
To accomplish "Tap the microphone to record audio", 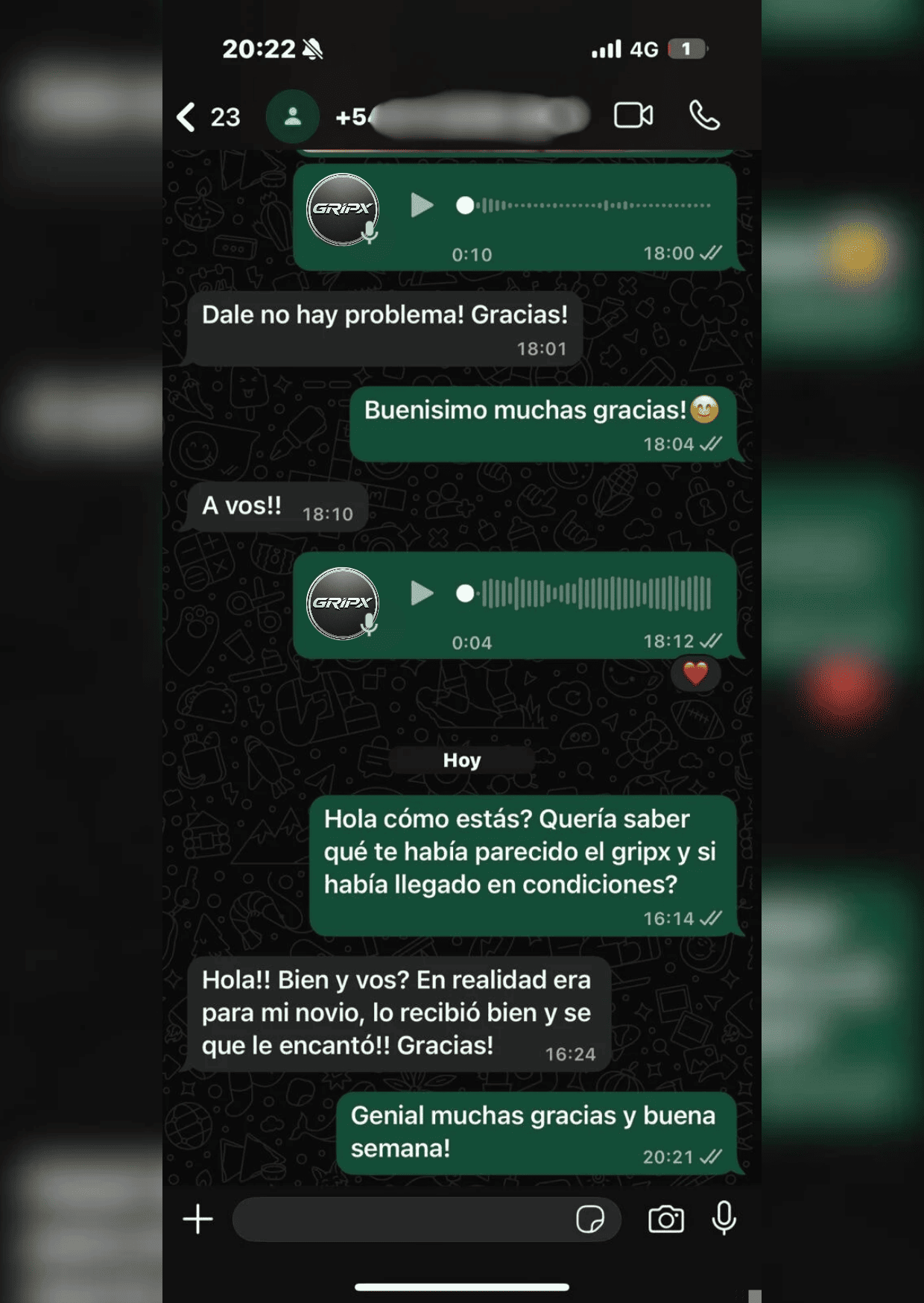I will (x=724, y=1219).
